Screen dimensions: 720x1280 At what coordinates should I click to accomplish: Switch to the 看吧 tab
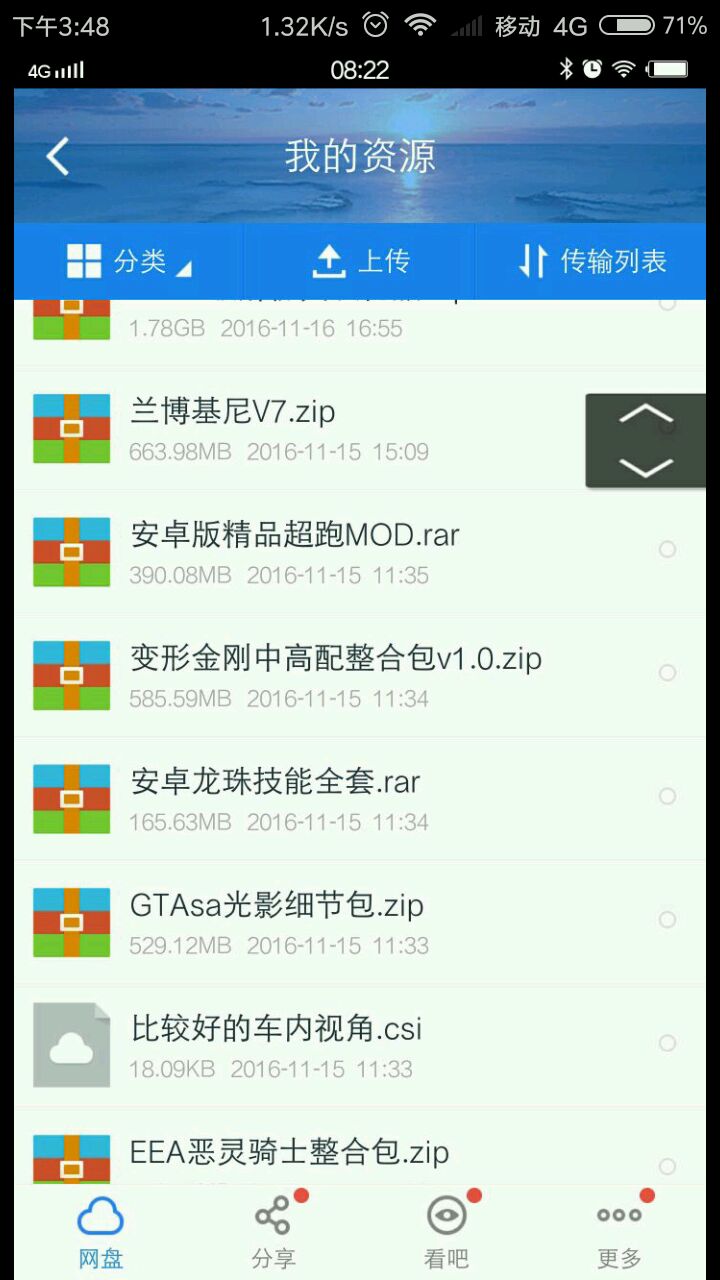point(446,1230)
